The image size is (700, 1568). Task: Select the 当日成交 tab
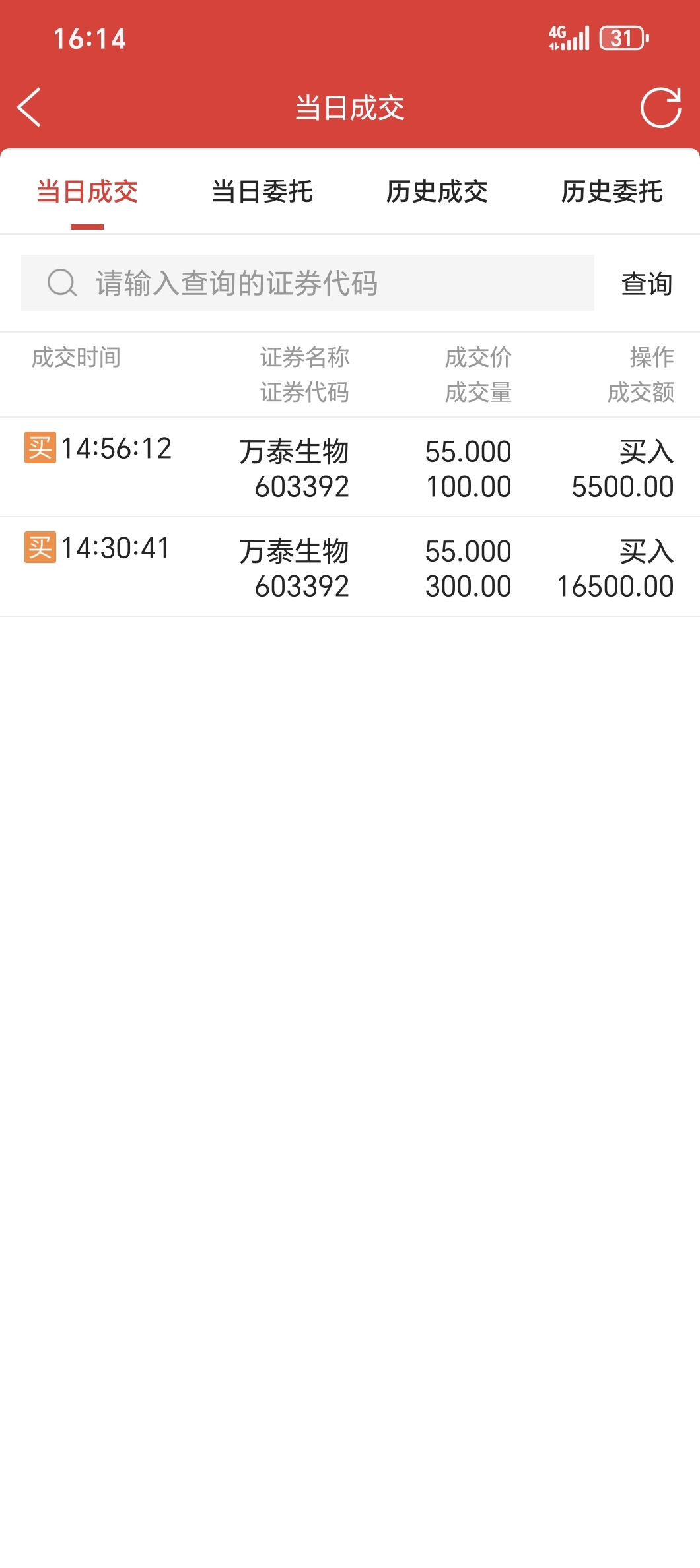[x=87, y=192]
